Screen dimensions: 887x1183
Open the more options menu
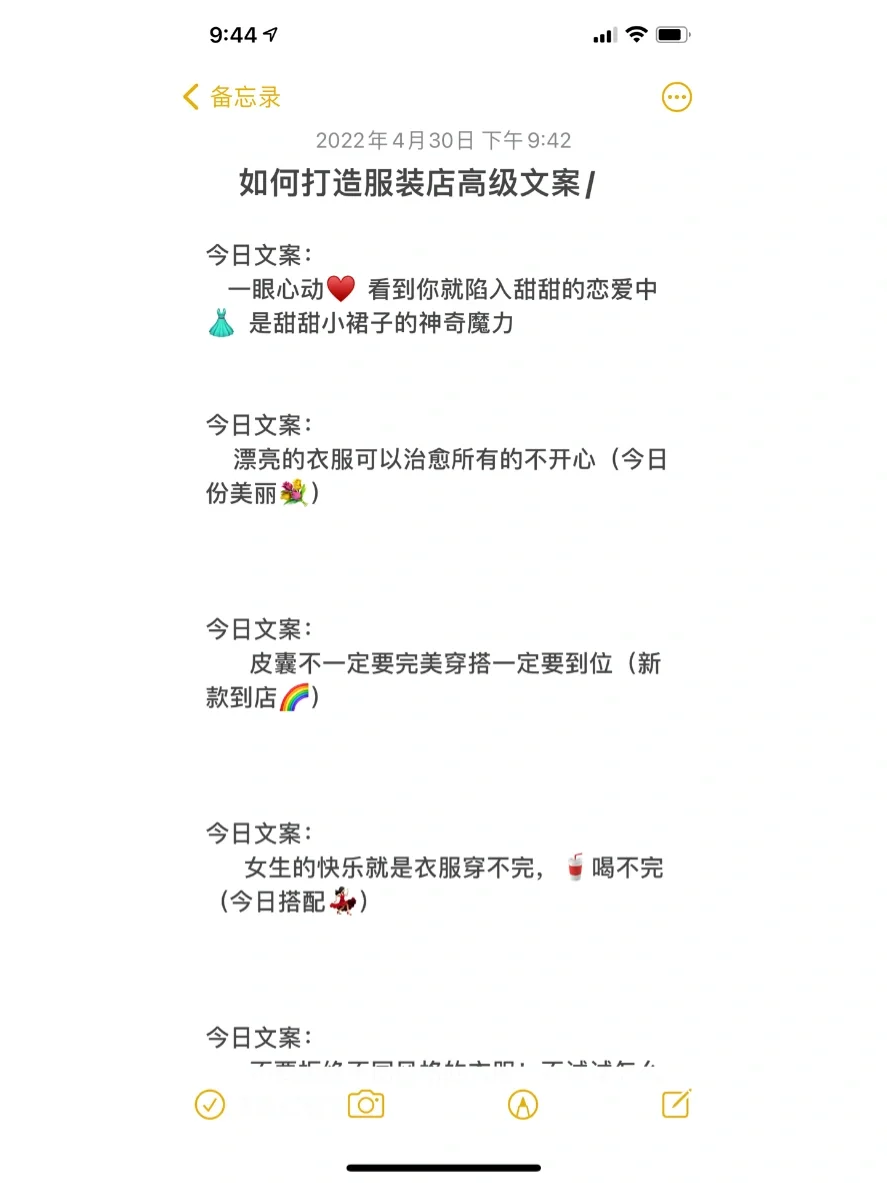point(677,97)
